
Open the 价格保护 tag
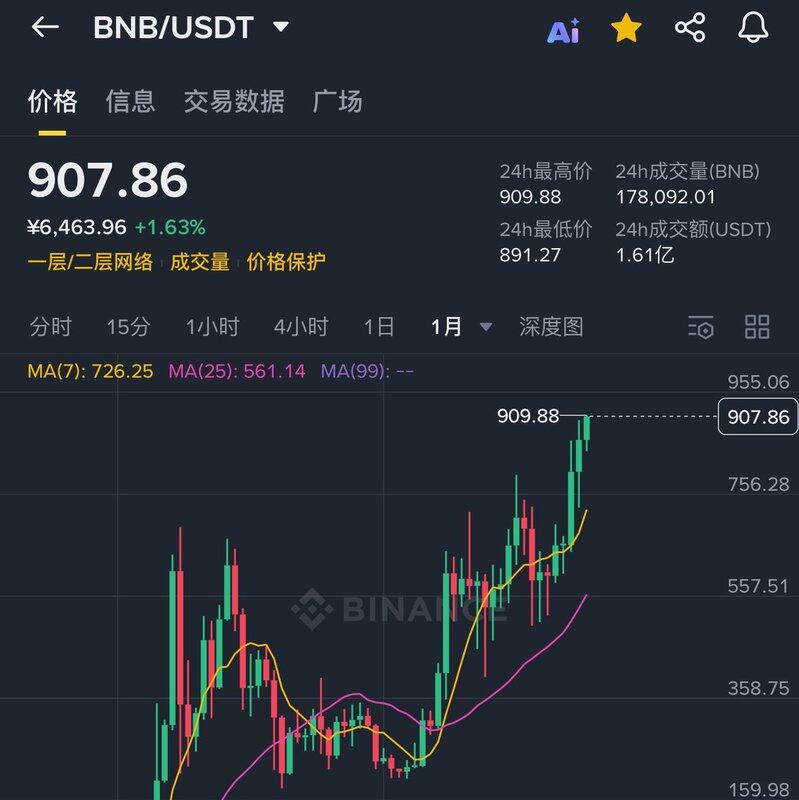(x=286, y=262)
